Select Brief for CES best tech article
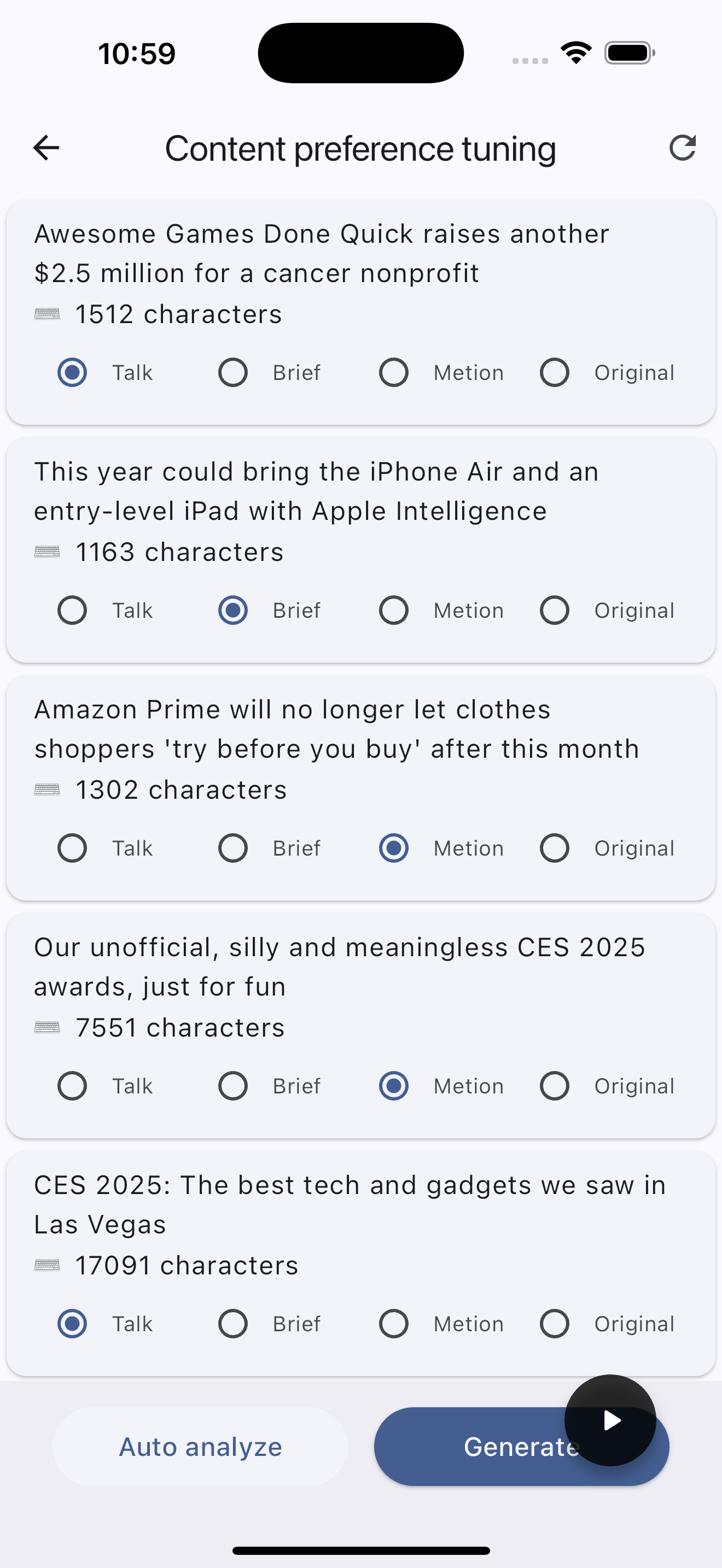Viewport: 722px width, 1568px height. pyautogui.click(x=233, y=1324)
